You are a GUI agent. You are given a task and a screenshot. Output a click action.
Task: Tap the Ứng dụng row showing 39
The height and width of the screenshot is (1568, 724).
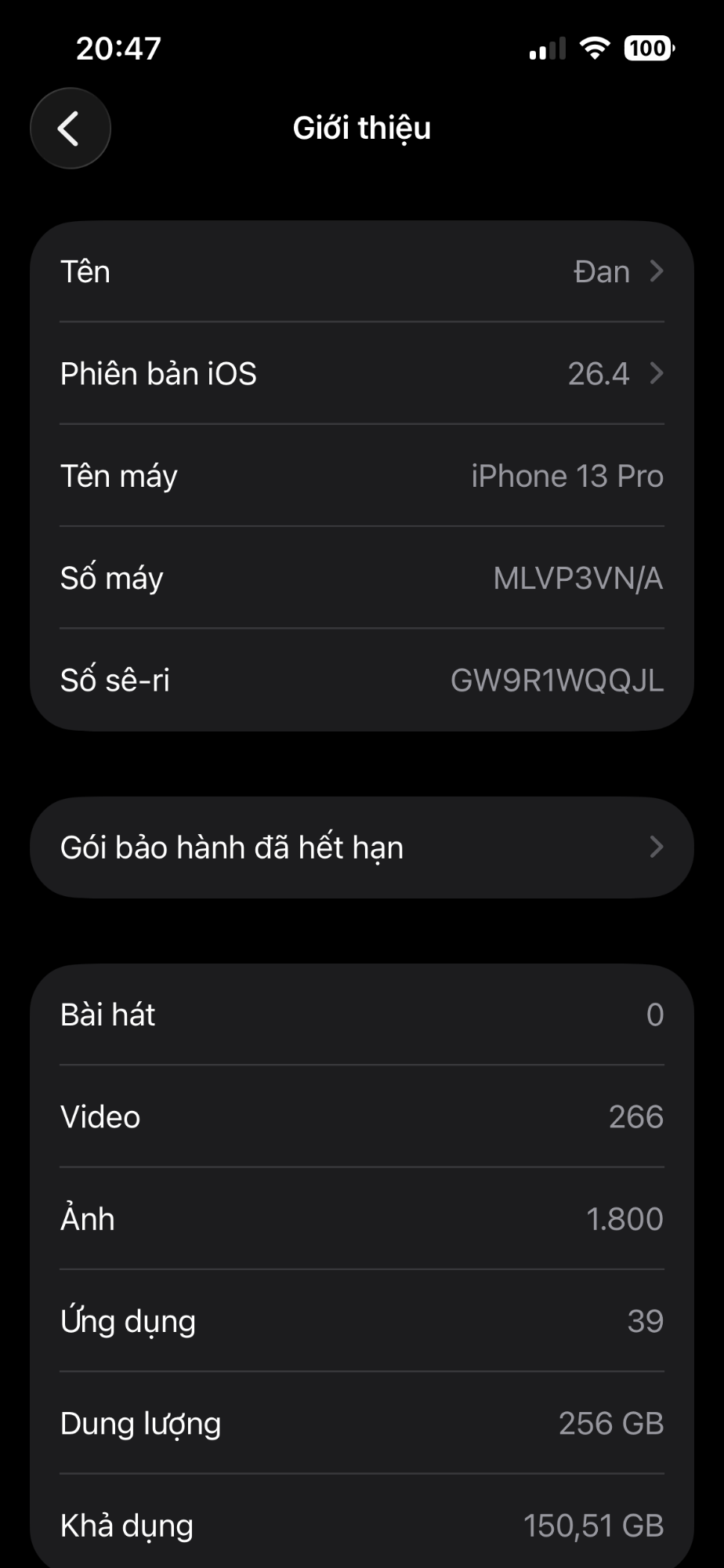pos(362,1321)
